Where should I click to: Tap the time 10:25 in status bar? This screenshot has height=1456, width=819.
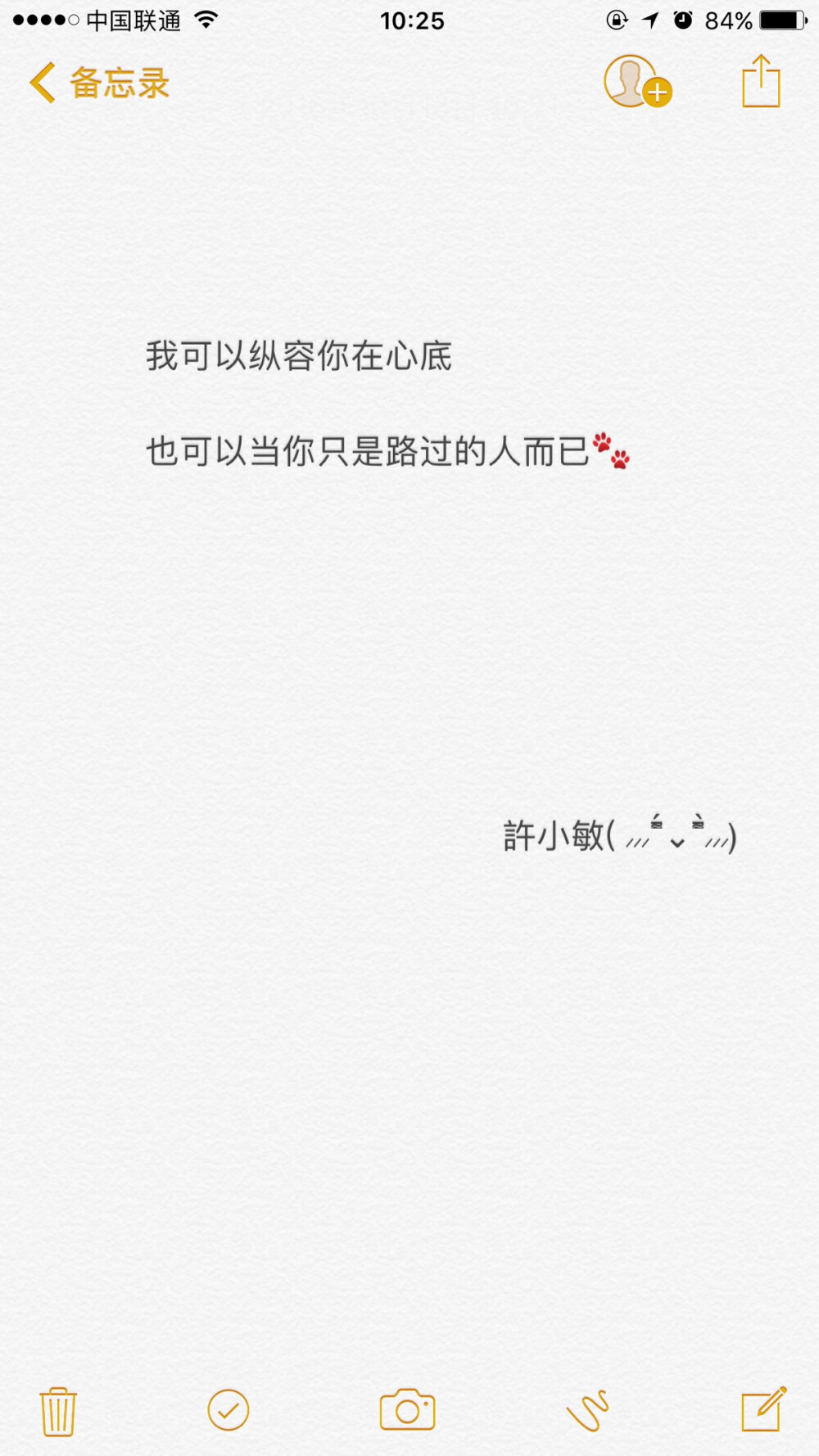click(x=414, y=20)
